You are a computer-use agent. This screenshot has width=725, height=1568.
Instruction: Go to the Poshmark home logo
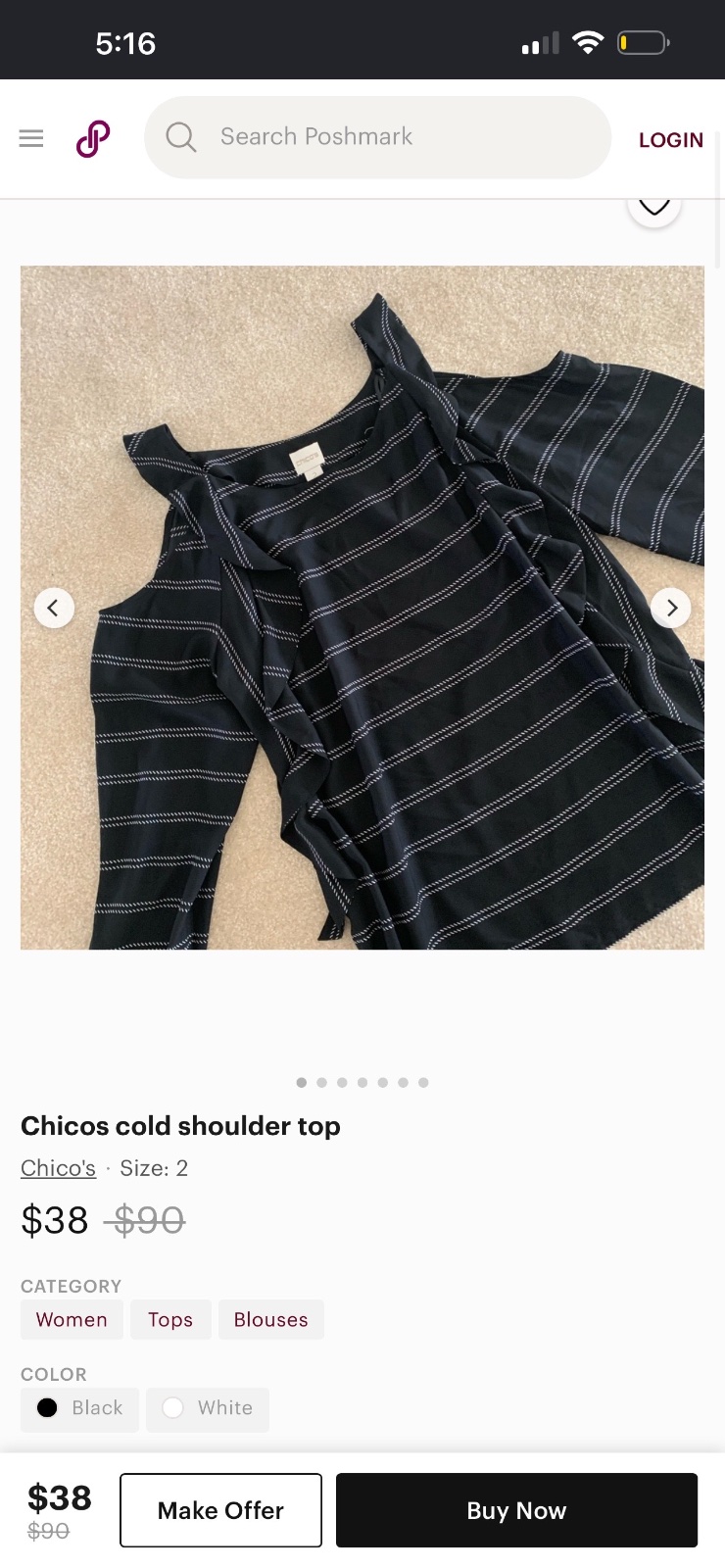[x=93, y=138]
